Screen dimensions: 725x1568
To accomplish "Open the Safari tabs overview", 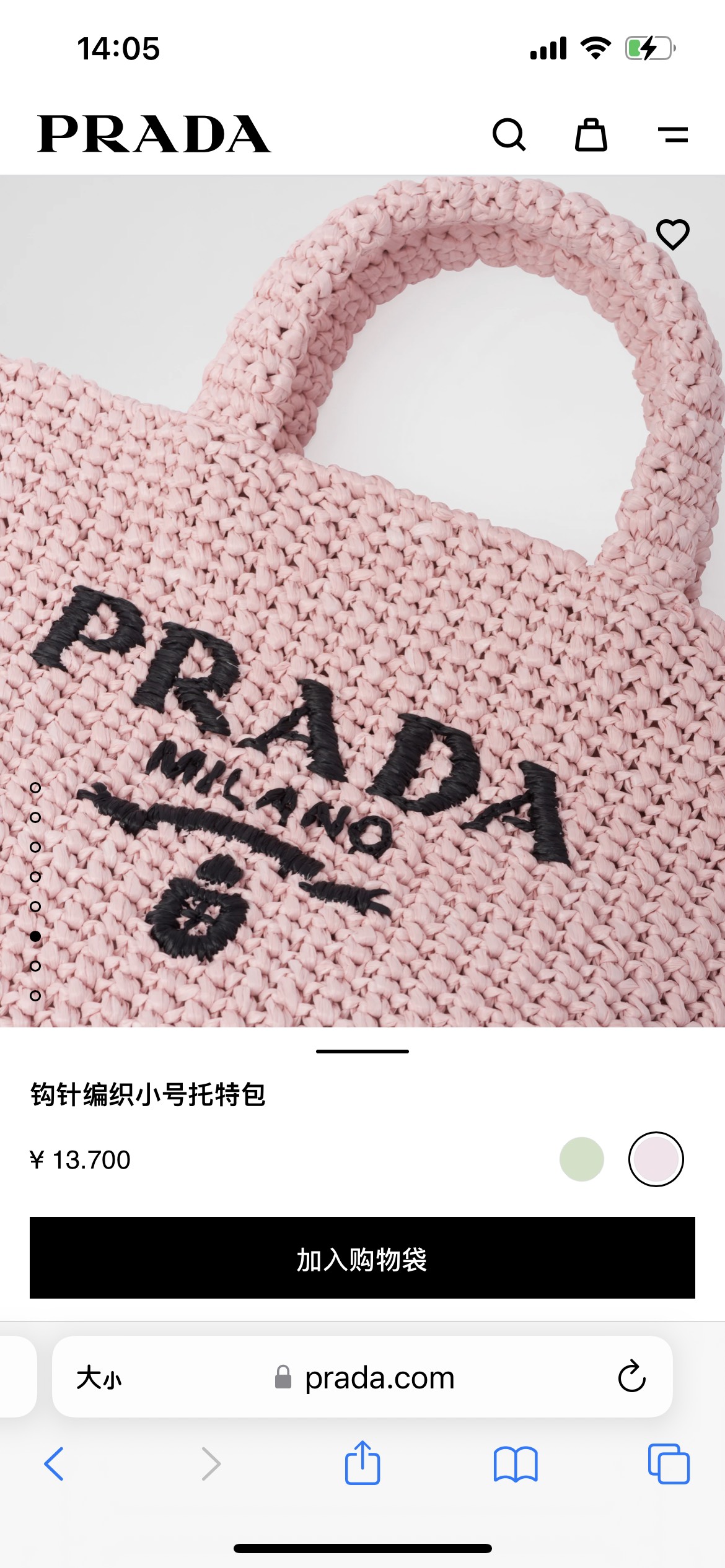I will [668, 1464].
